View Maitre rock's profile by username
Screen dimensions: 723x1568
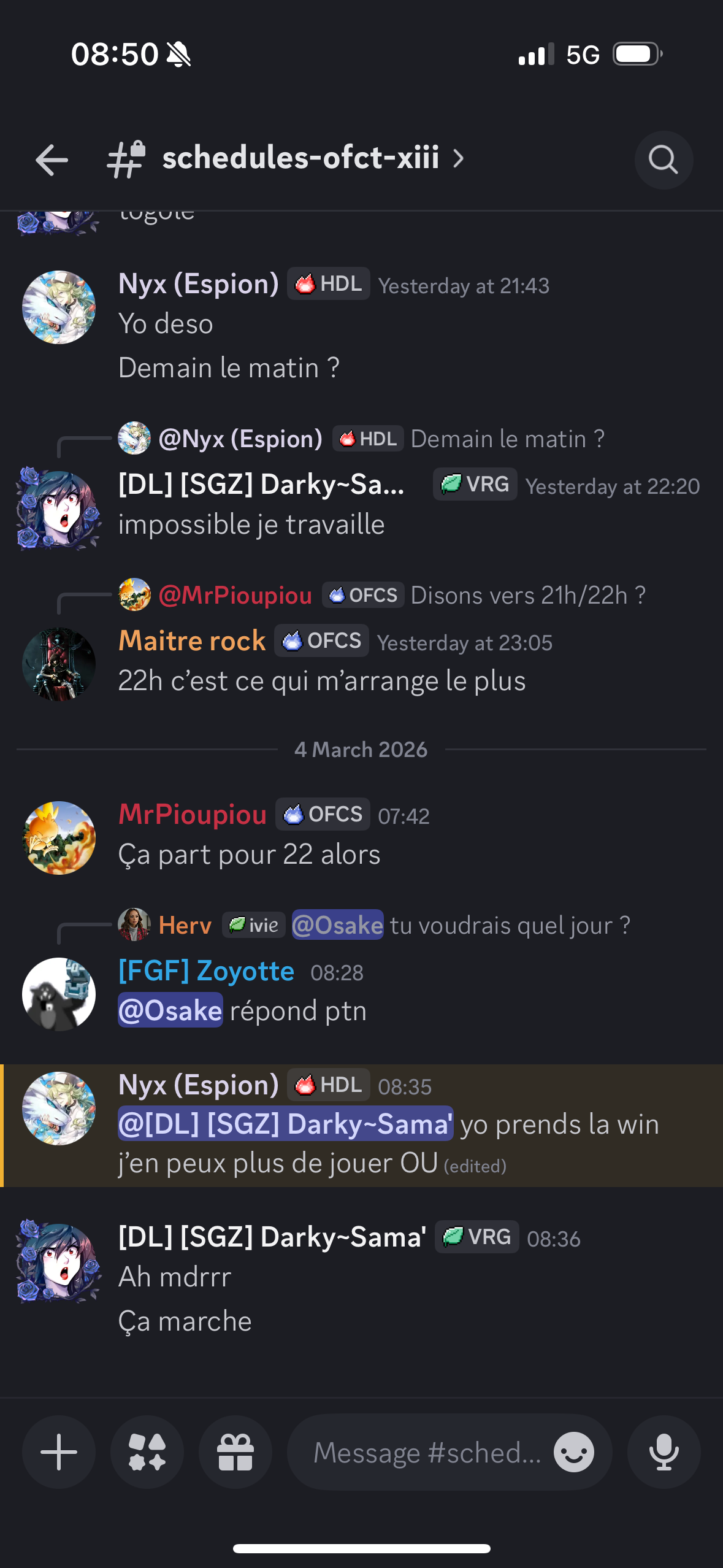(x=192, y=641)
